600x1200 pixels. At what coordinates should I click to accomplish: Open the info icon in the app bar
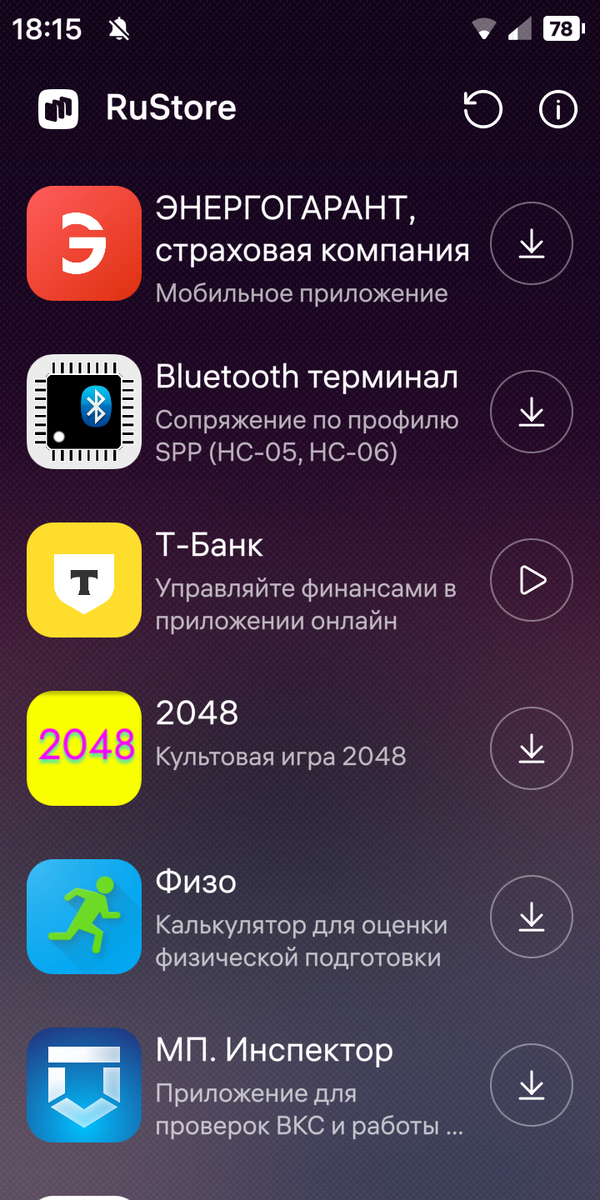pos(558,109)
